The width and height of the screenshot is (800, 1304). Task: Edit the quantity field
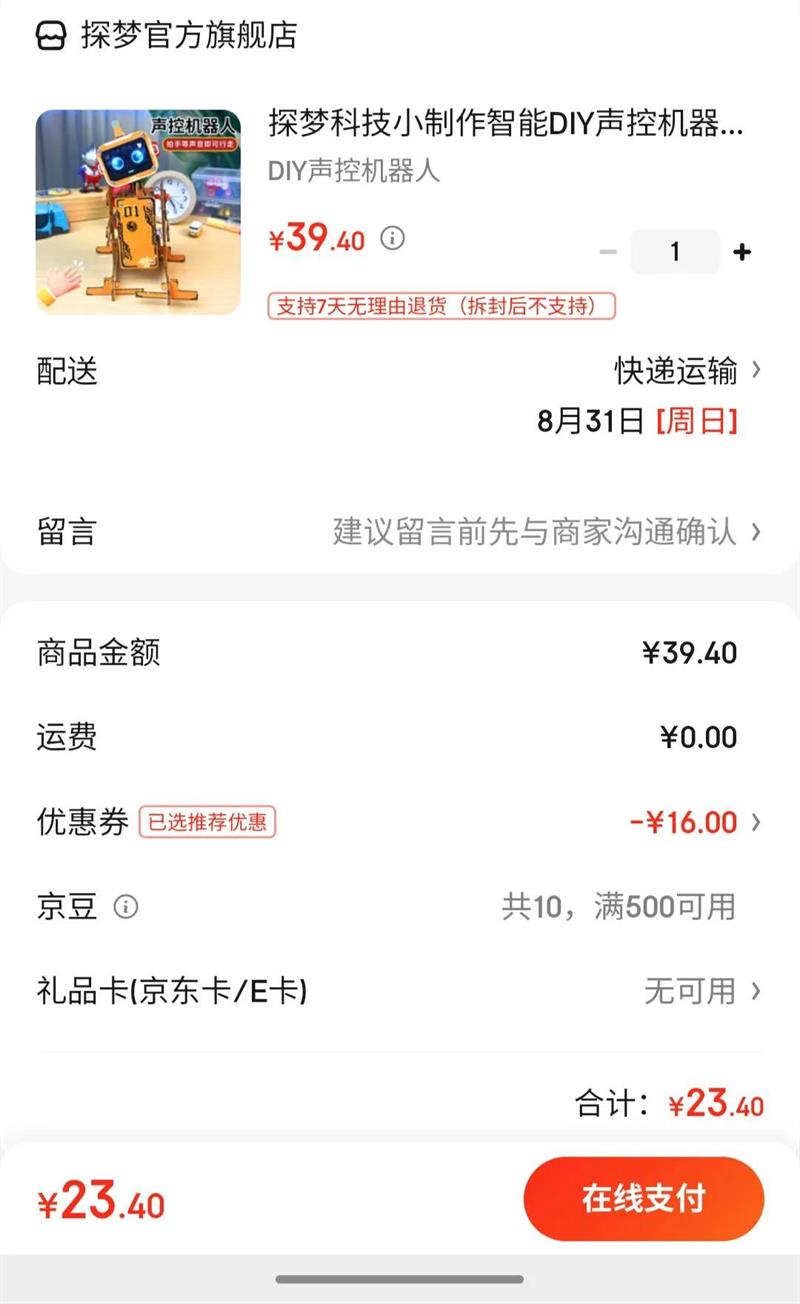point(675,252)
